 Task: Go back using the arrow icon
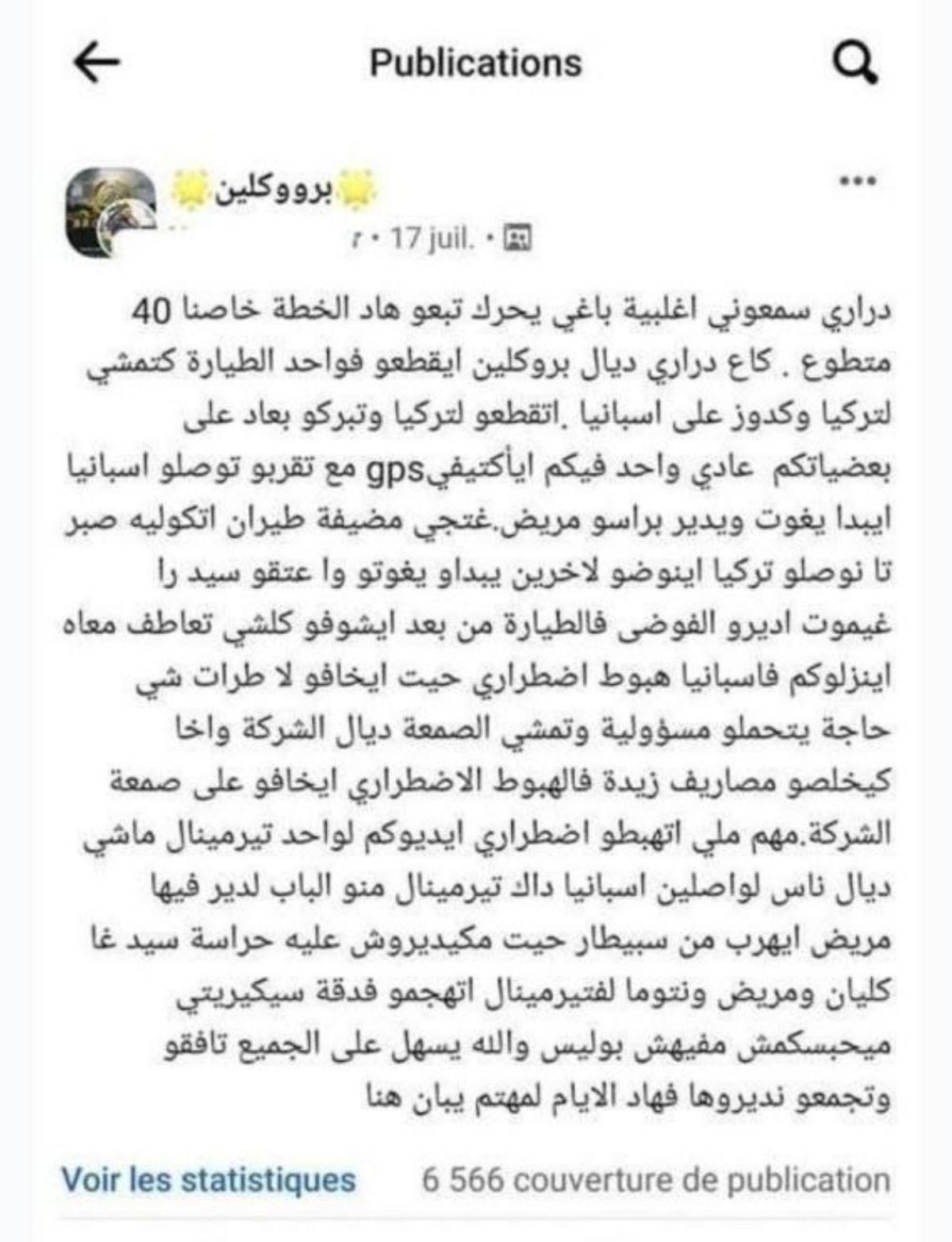pos(97,63)
